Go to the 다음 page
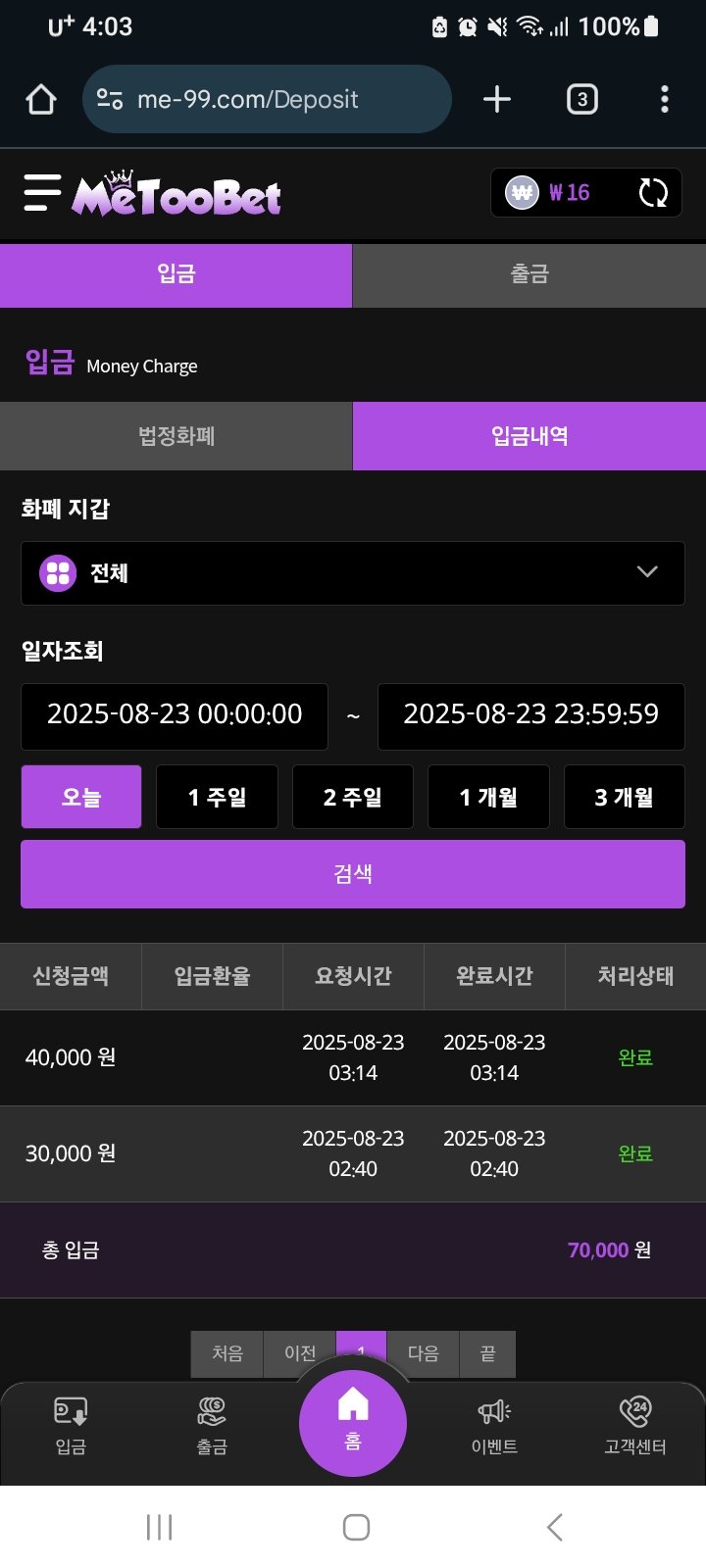The height and width of the screenshot is (1568, 706). [424, 1353]
